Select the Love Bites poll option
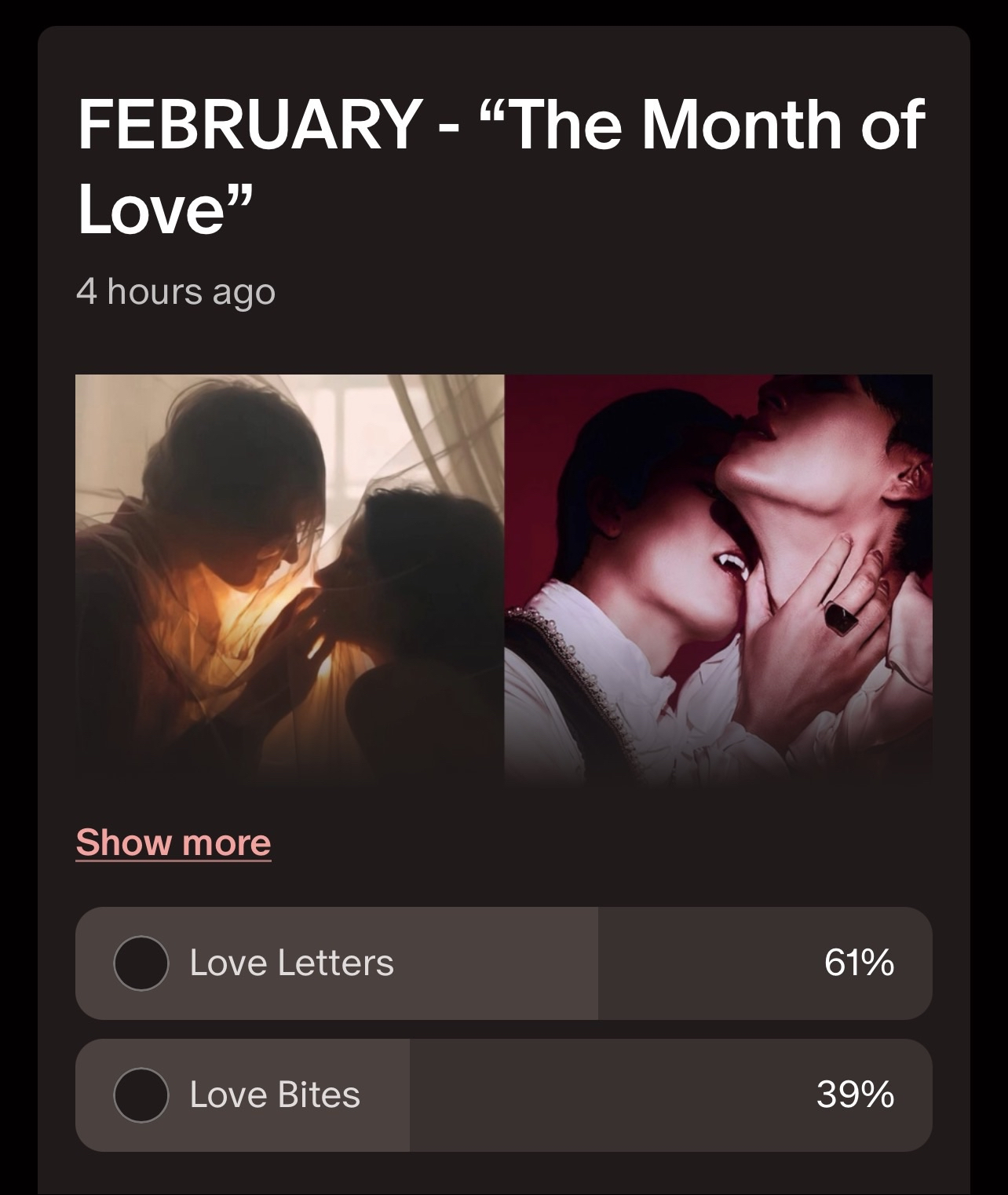 pyautogui.click(x=141, y=1095)
